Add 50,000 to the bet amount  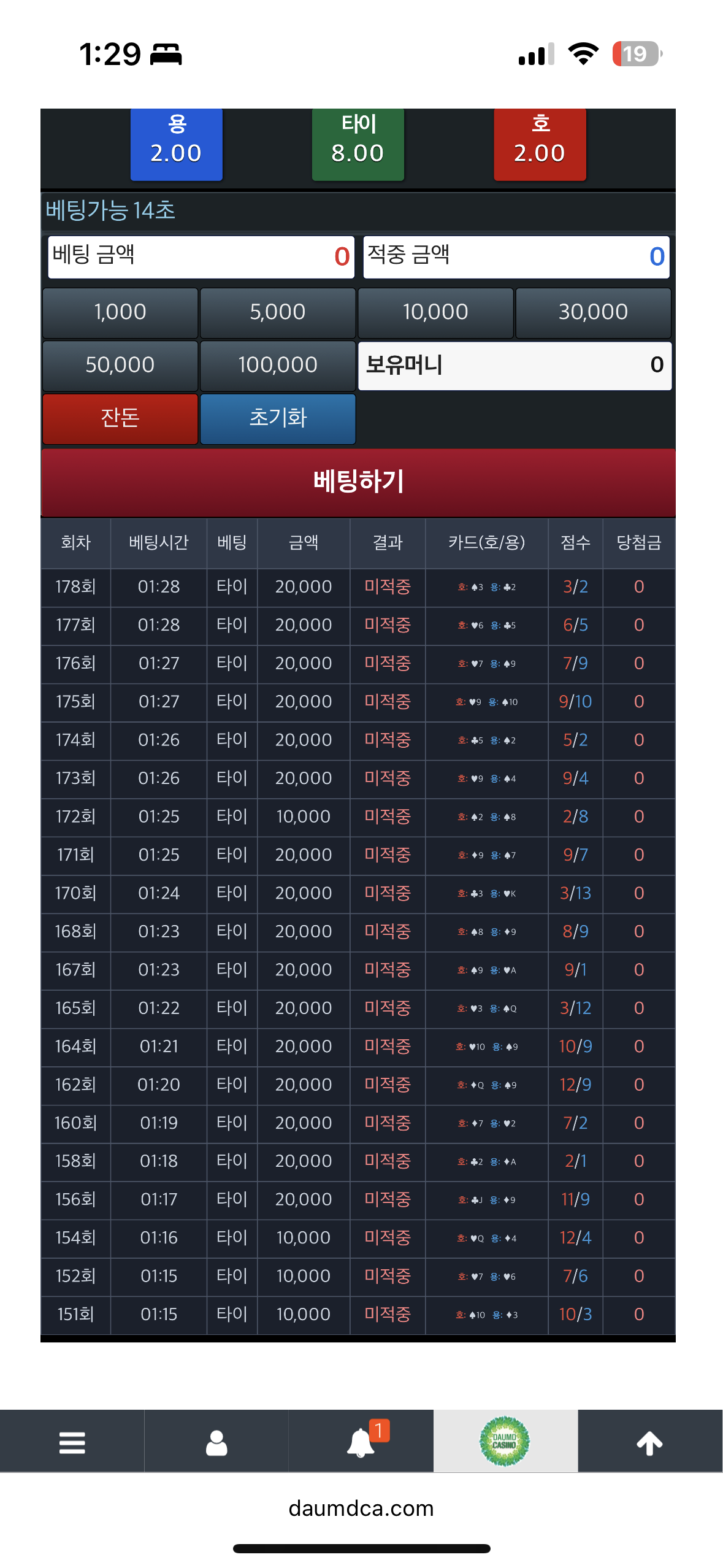coord(120,365)
